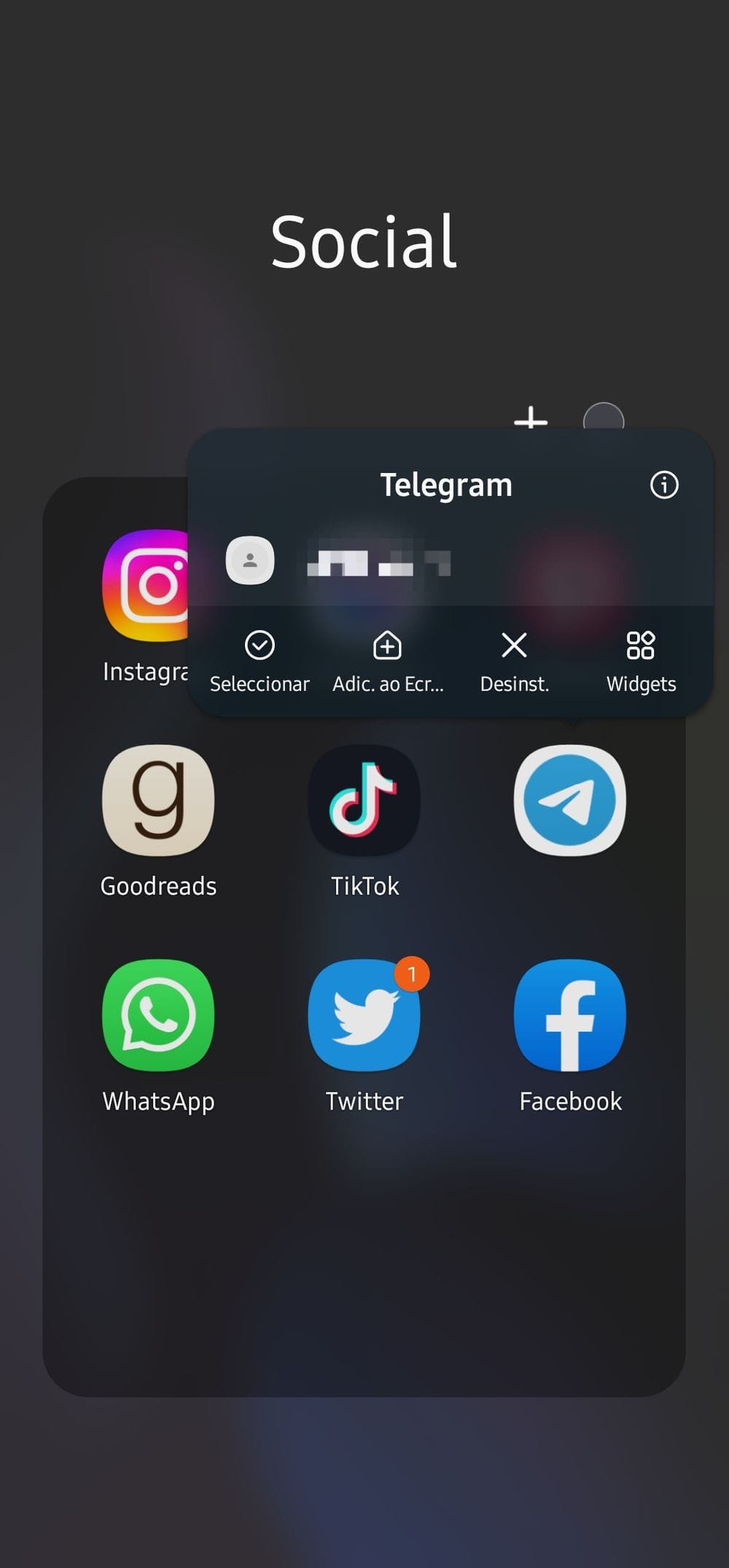Image resolution: width=729 pixels, height=1568 pixels.
Task: Tap the Telegram app icon
Action: (x=570, y=800)
